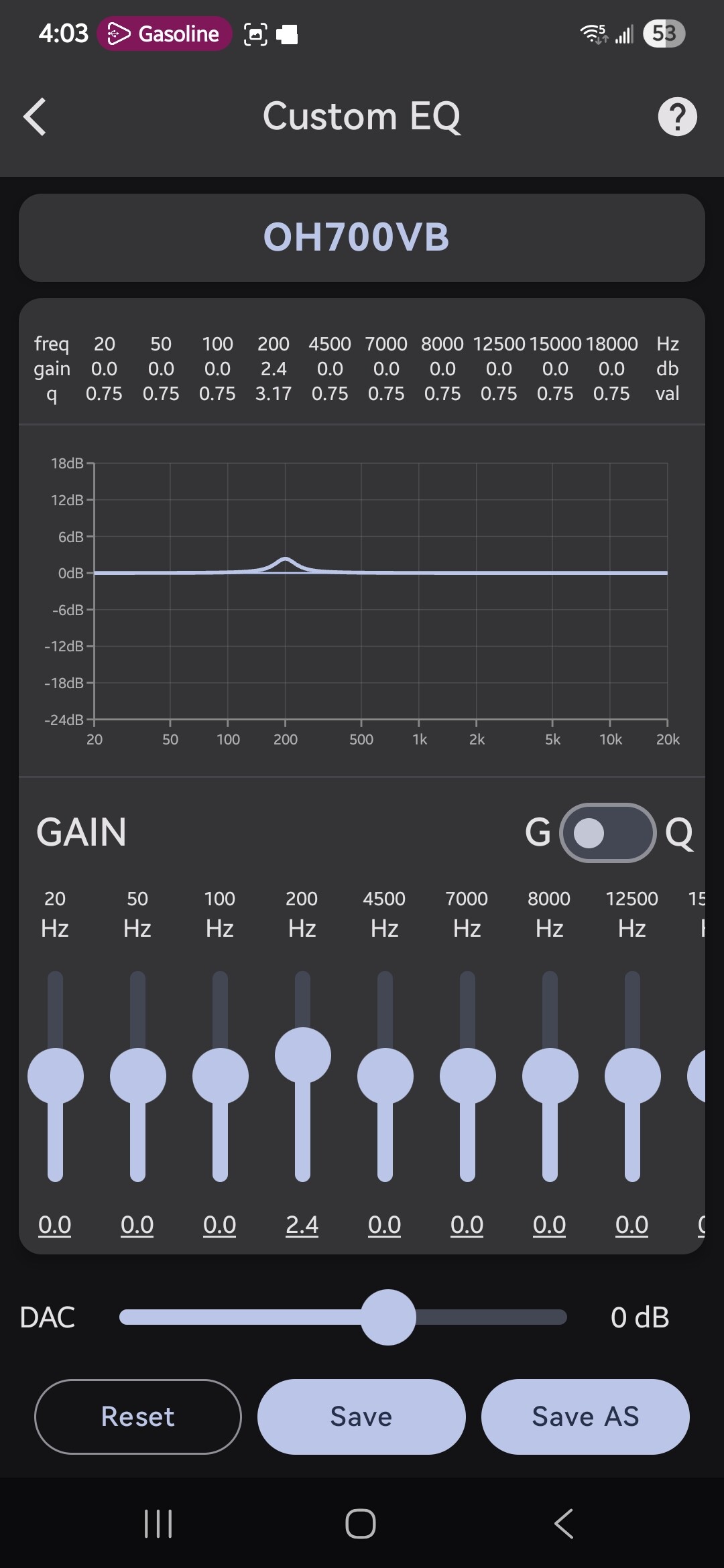Tap the 8000 Hz gain slider
The image size is (724, 1568).
point(550,1075)
